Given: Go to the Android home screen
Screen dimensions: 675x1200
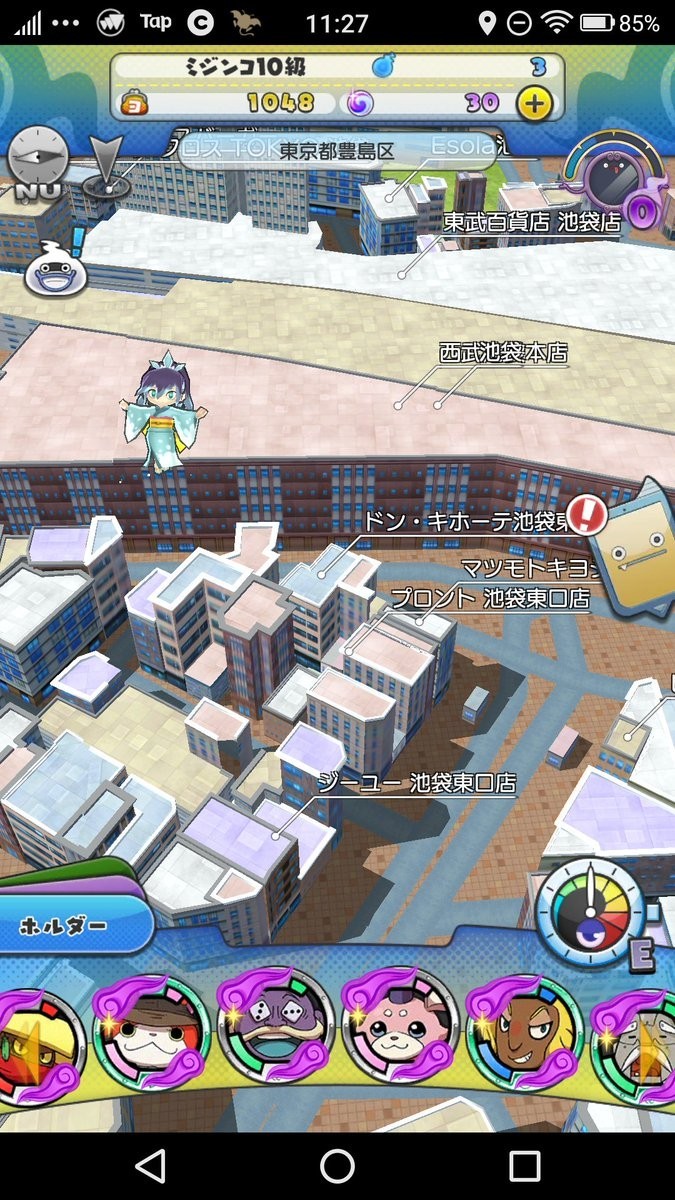Looking at the screenshot, I should 337,1165.
